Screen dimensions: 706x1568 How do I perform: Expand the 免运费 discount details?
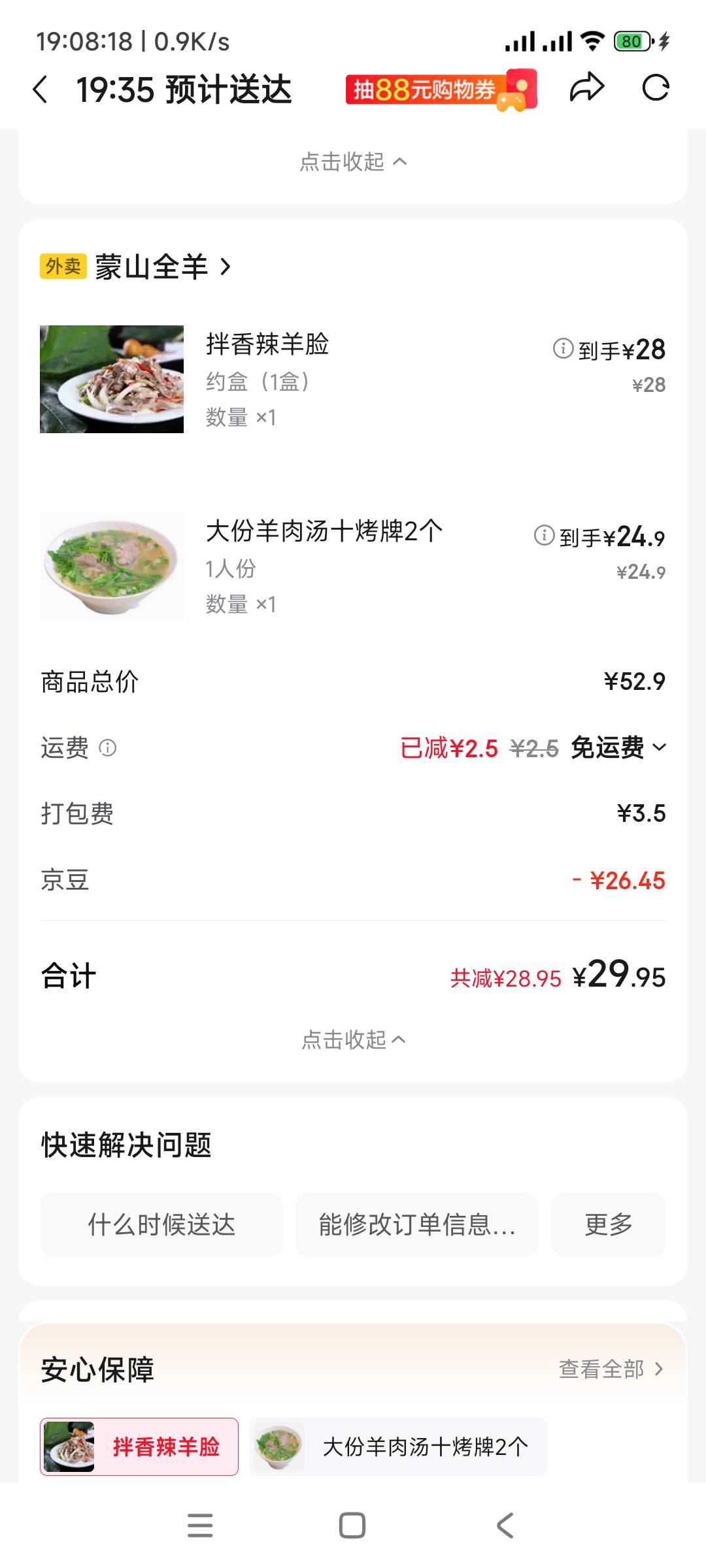tap(659, 747)
